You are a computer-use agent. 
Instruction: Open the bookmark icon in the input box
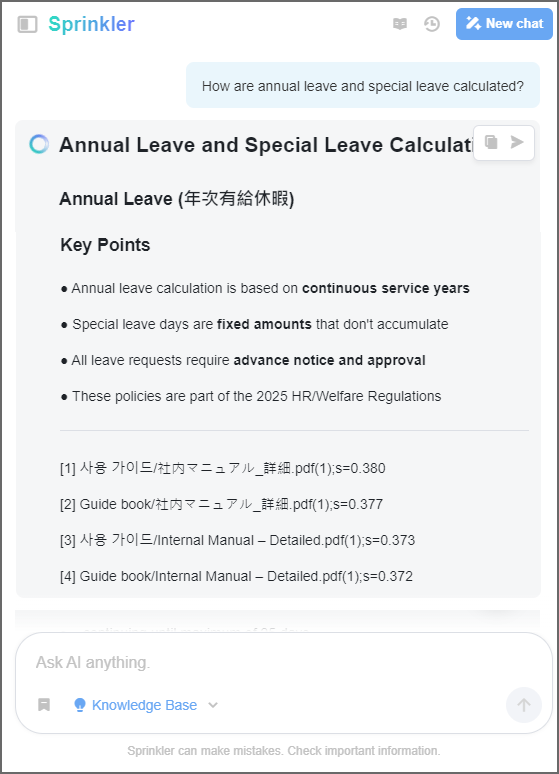[44, 704]
